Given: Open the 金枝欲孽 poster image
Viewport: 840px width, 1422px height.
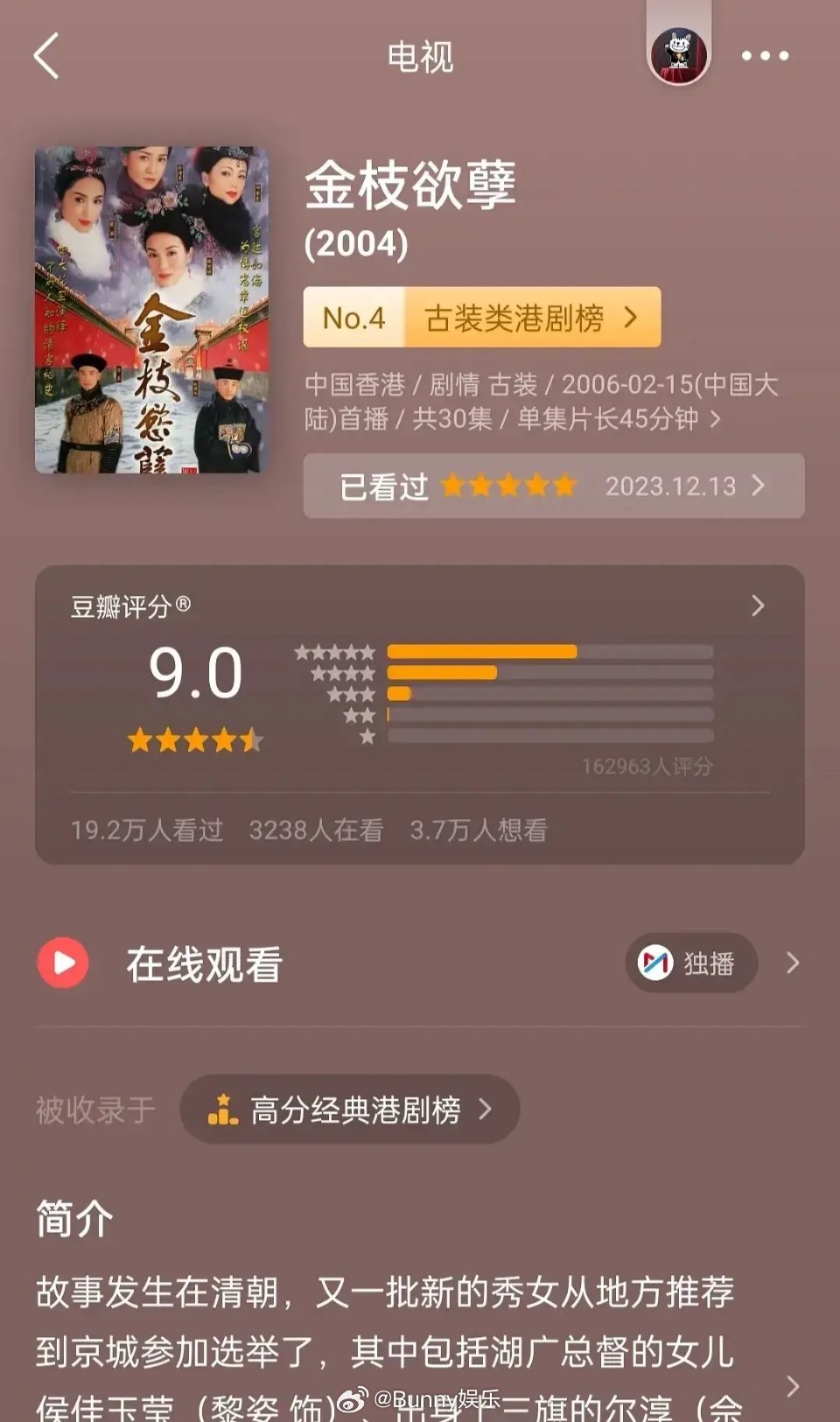Looking at the screenshot, I should point(151,310).
